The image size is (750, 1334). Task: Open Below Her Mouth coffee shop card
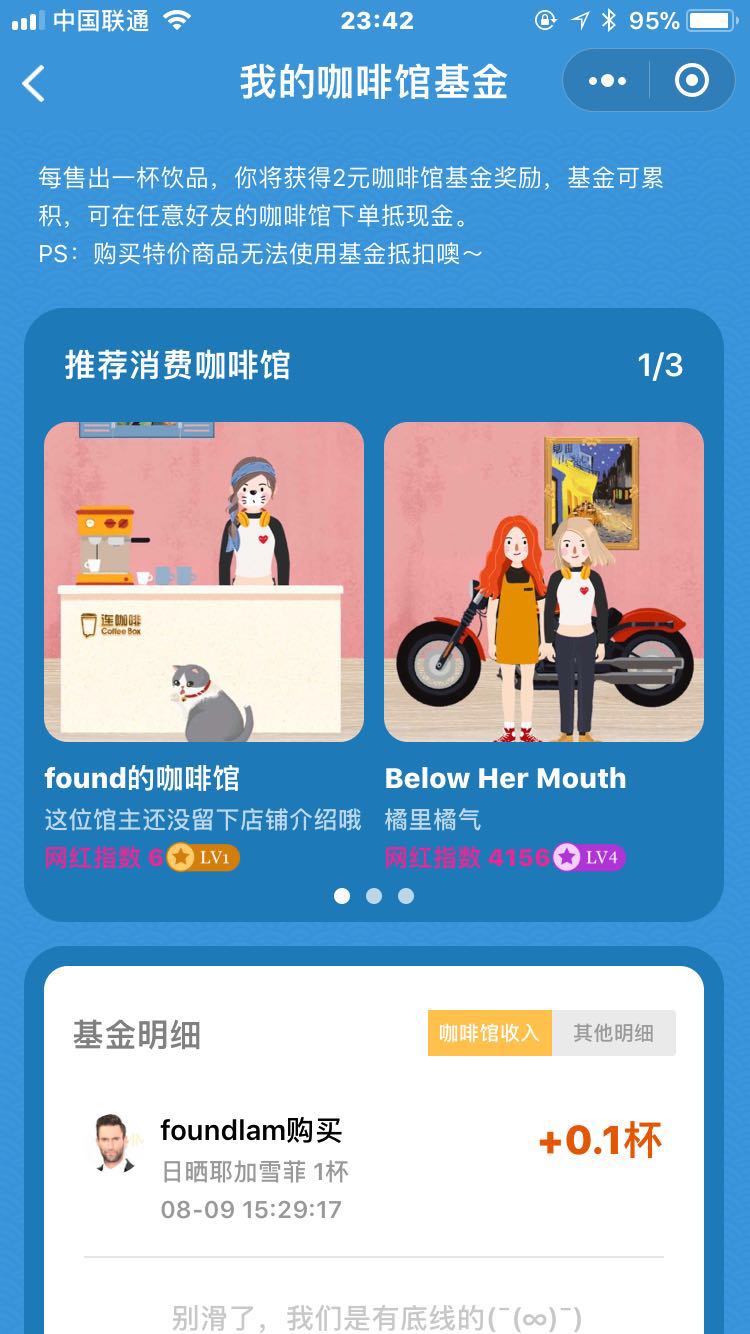544,582
